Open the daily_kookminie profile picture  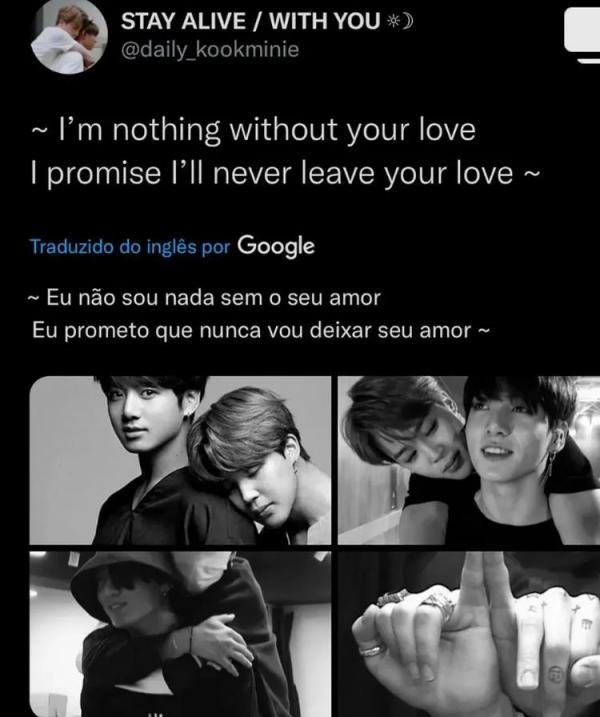coord(68,37)
